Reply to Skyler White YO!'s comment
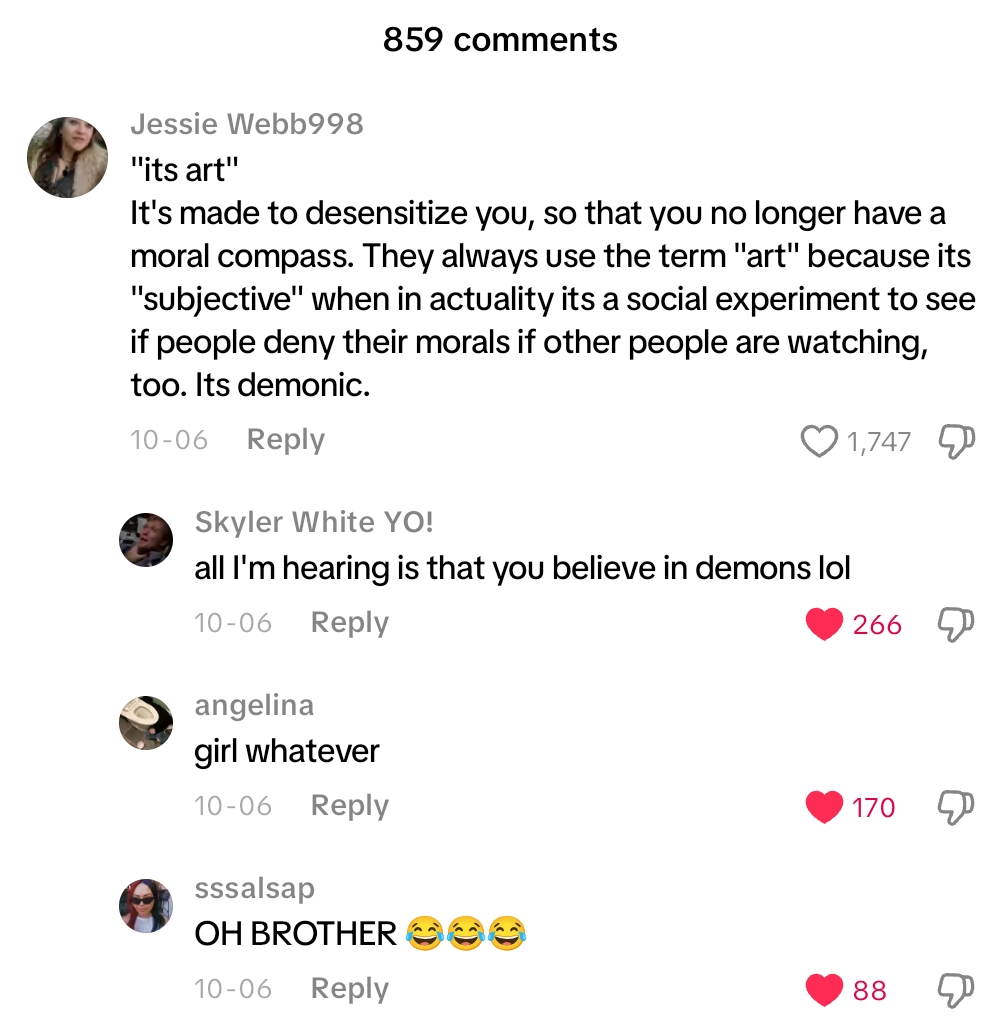This screenshot has width=999, height=1024. coord(349,622)
